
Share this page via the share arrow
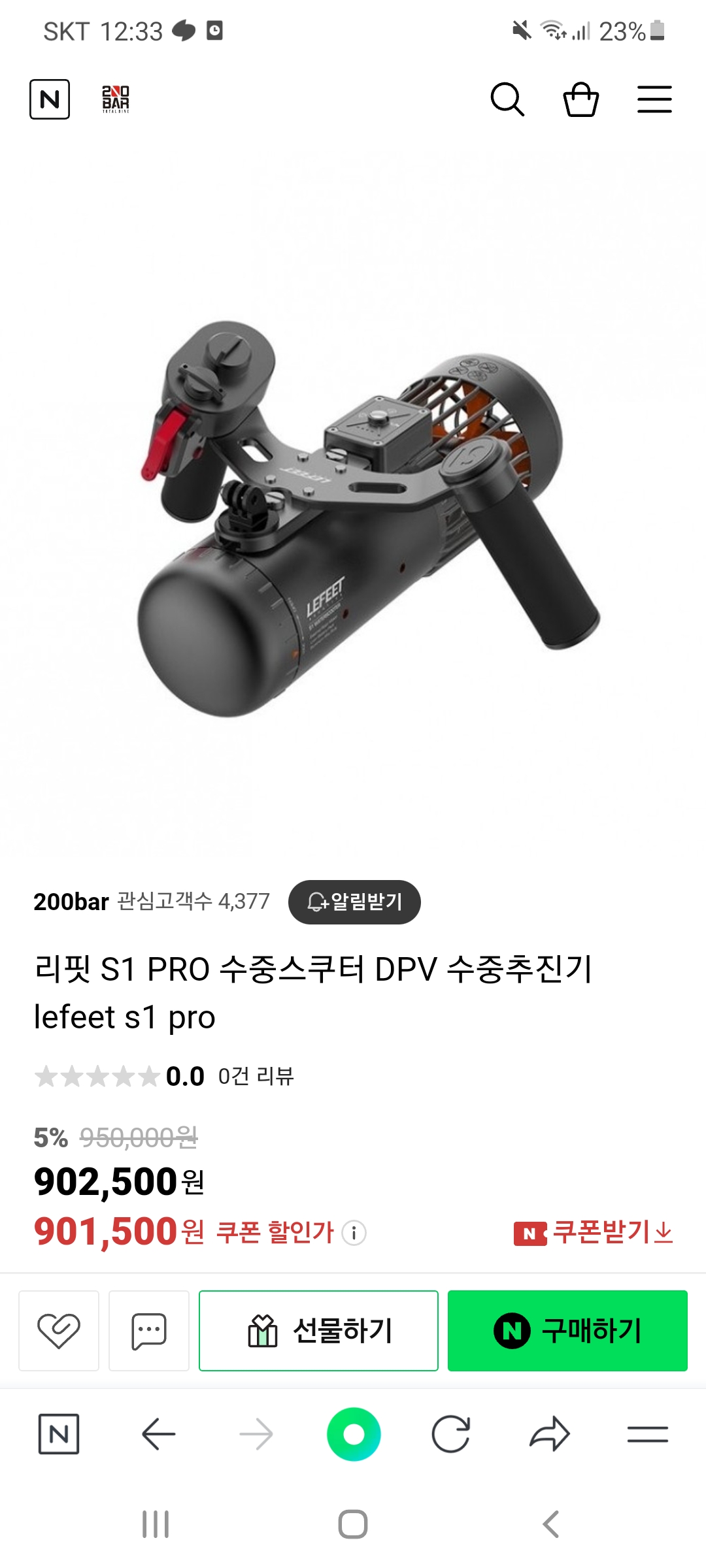pyautogui.click(x=550, y=1434)
